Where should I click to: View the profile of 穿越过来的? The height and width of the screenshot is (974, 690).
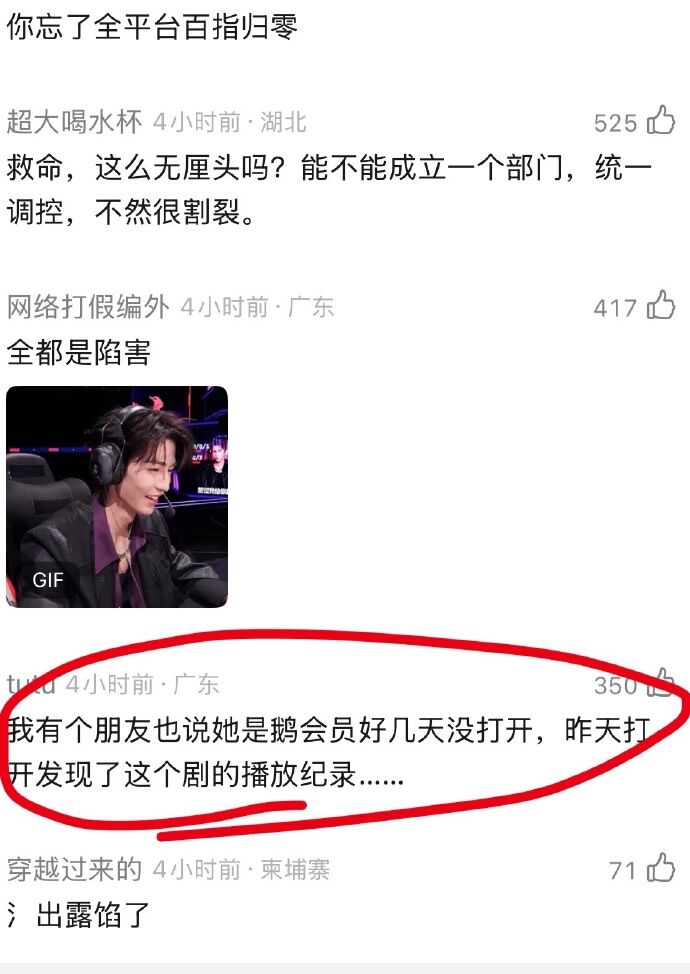(x=74, y=869)
